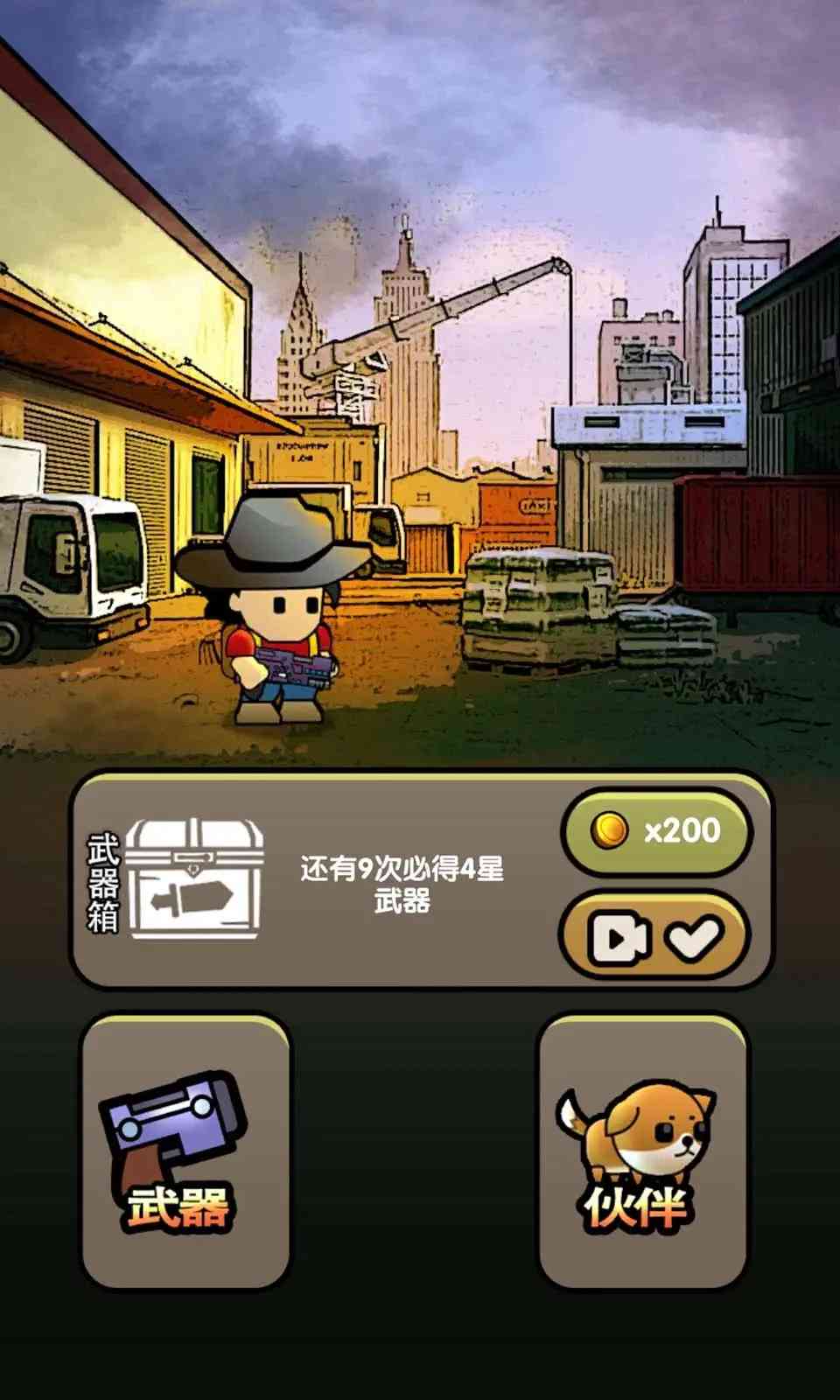This screenshot has height=1400, width=840.
Task: Open the 伙伴 companion menu
Action: (x=644, y=1151)
